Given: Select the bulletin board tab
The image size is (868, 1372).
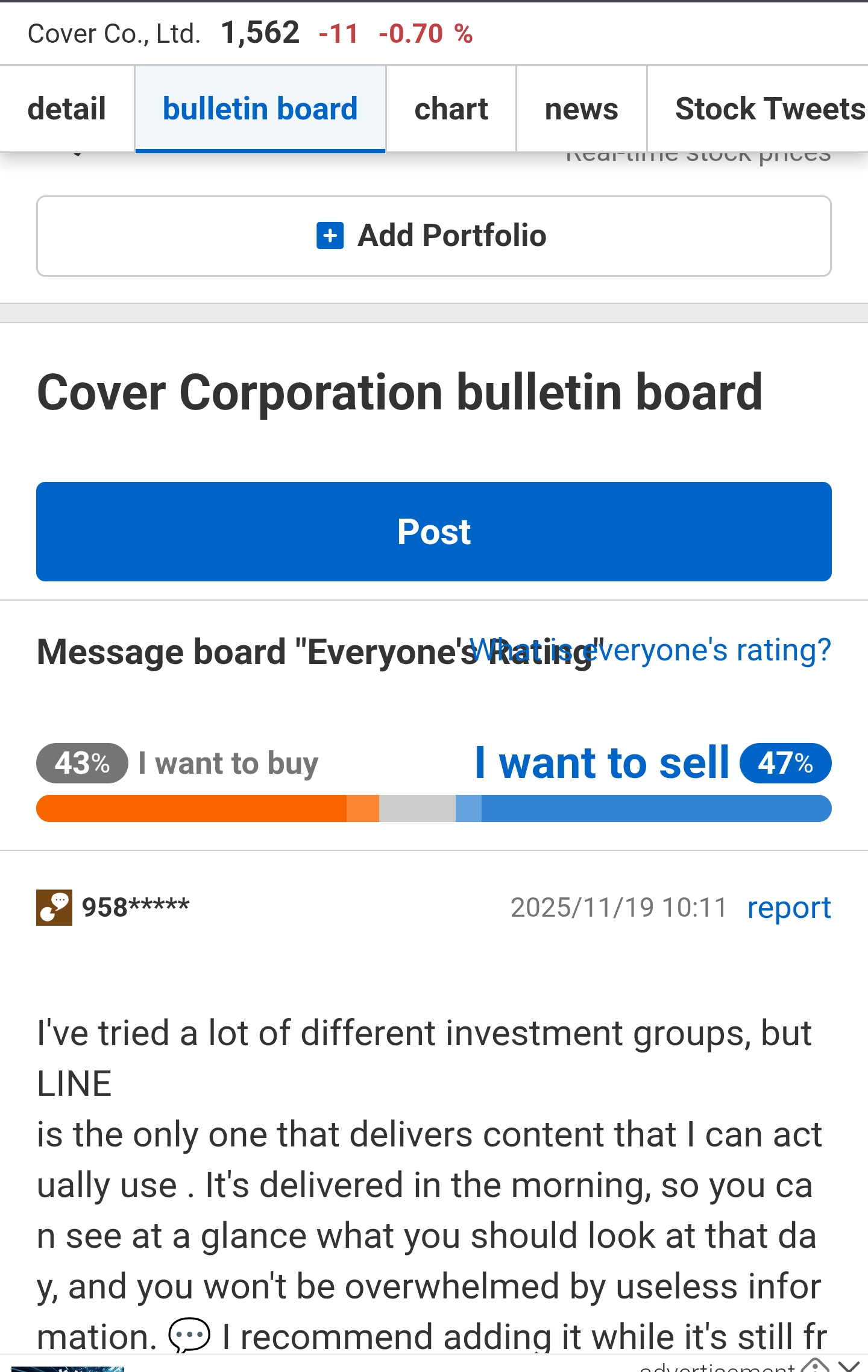Looking at the screenshot, I should tap(260, 109).
